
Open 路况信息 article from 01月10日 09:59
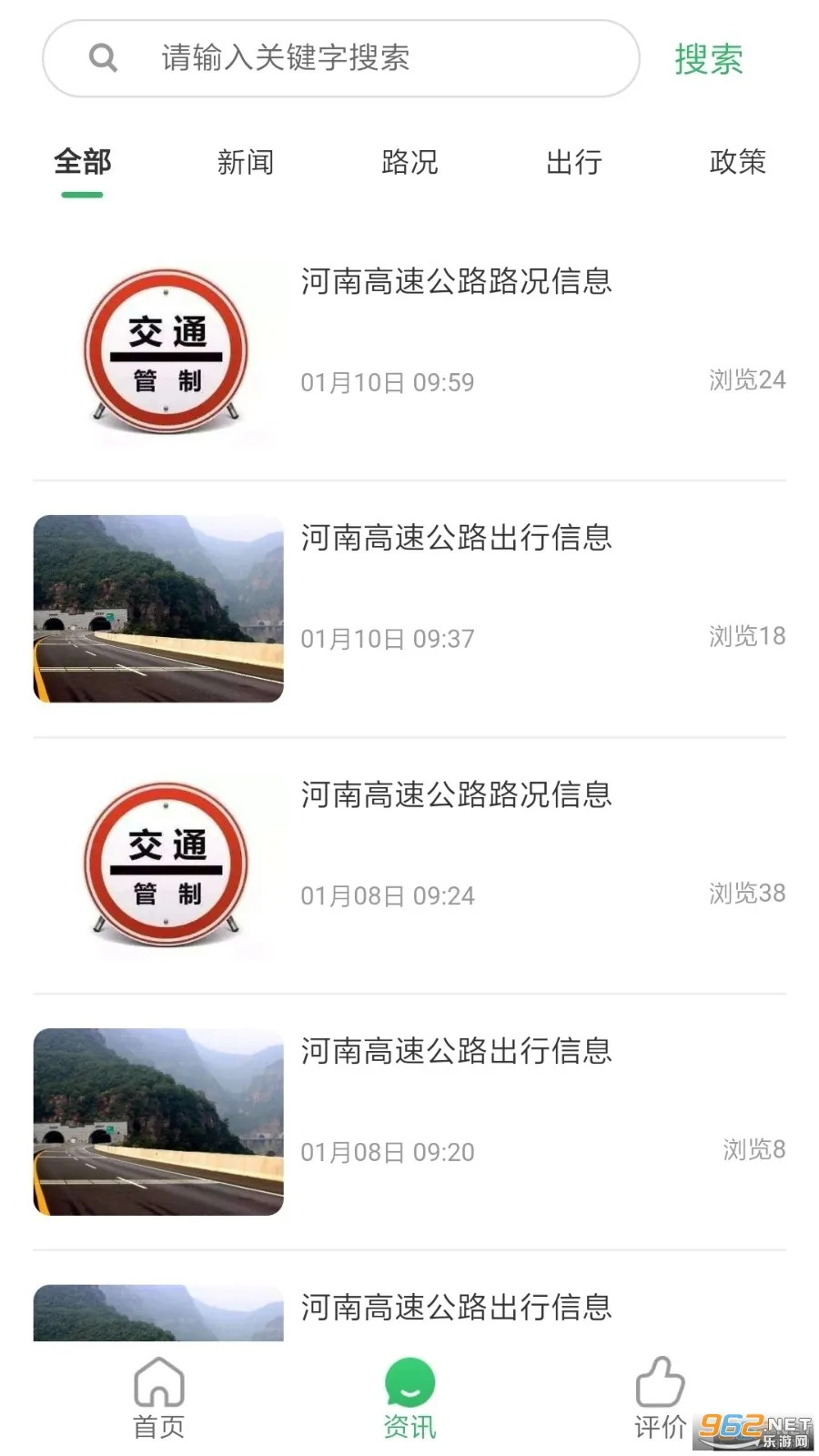(456, 282)
